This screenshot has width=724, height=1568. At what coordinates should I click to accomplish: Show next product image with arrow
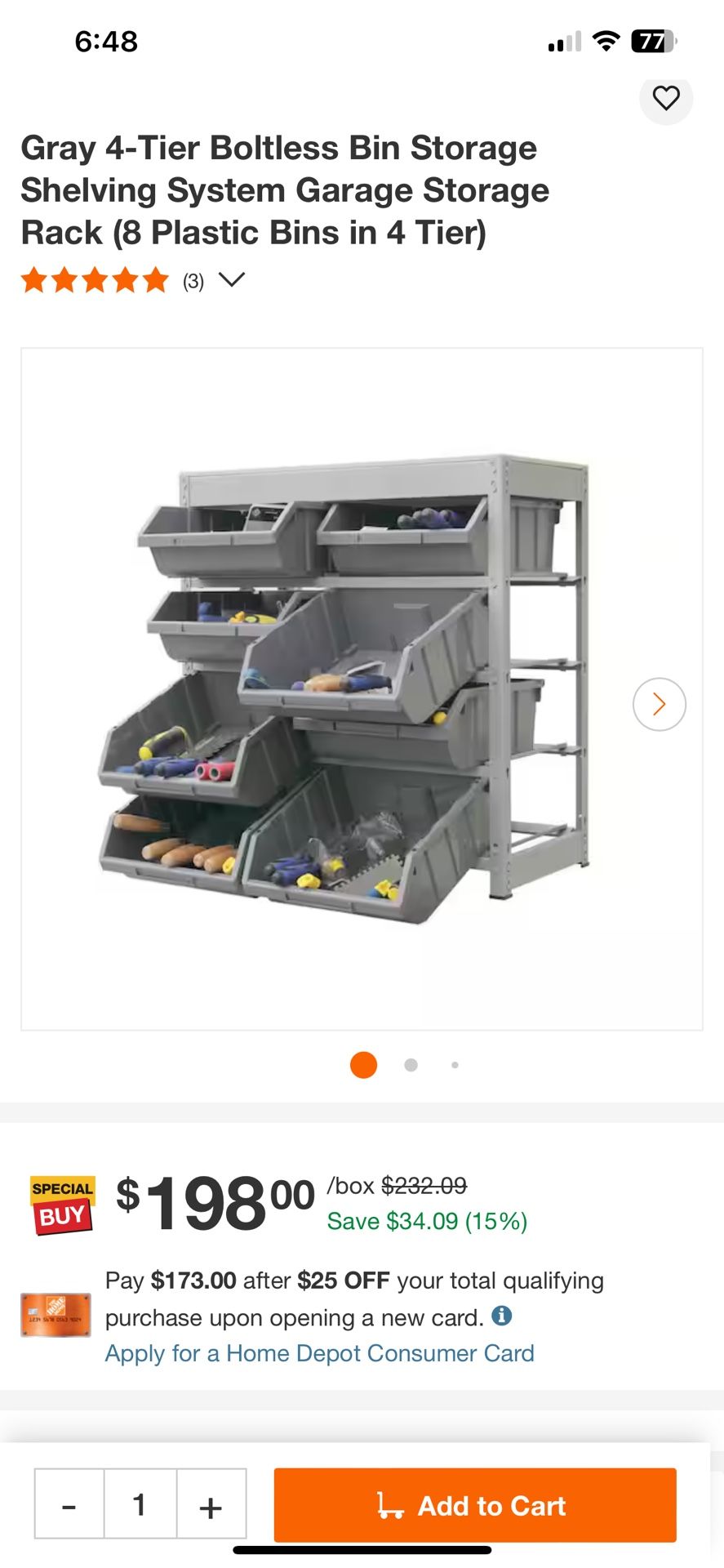tap(659, 704)
